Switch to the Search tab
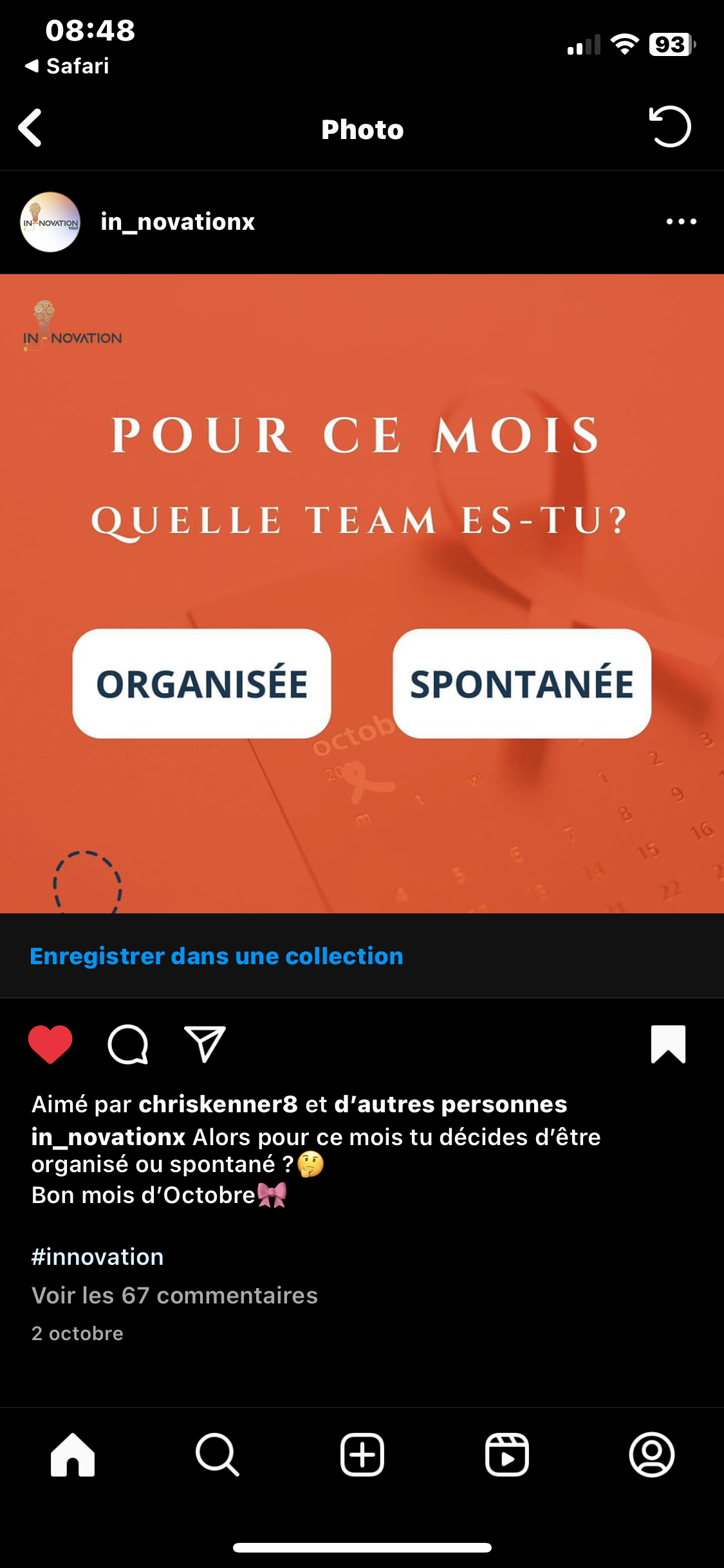 (x=218, y=1455)
